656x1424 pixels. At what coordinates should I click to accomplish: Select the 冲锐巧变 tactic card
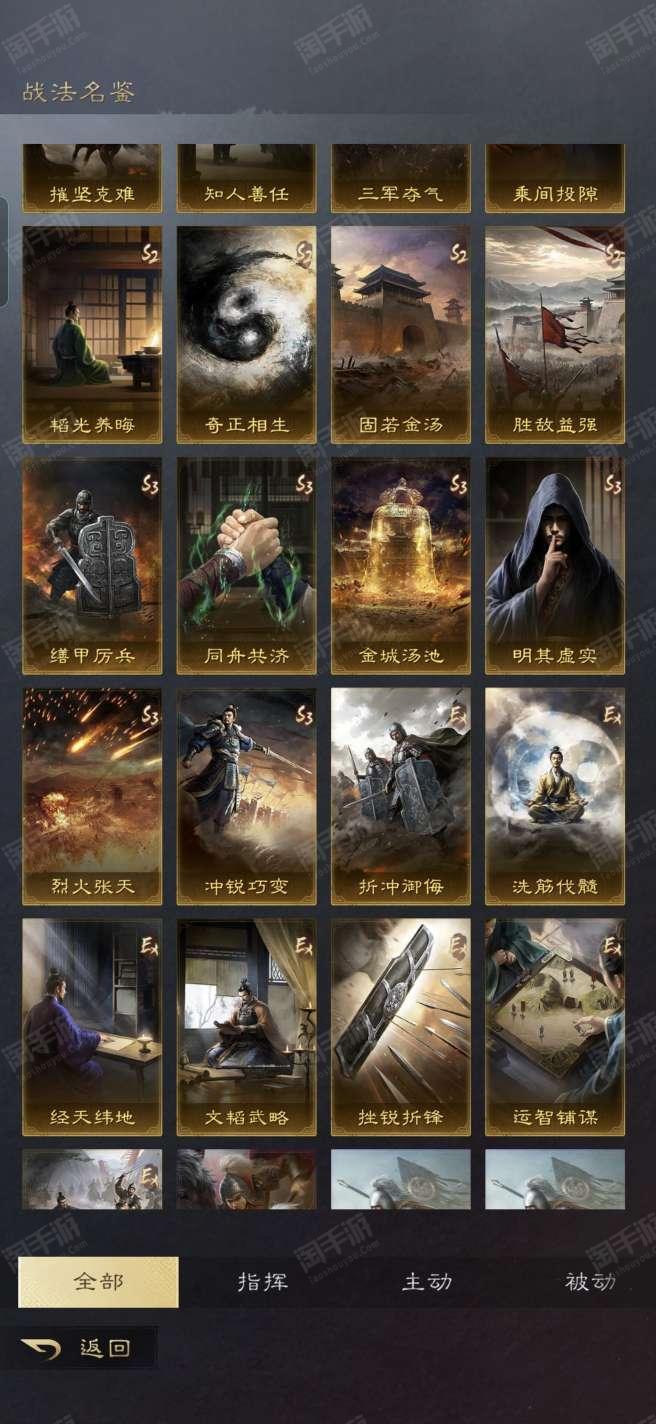pyautogui.click(x=246, y=797)
